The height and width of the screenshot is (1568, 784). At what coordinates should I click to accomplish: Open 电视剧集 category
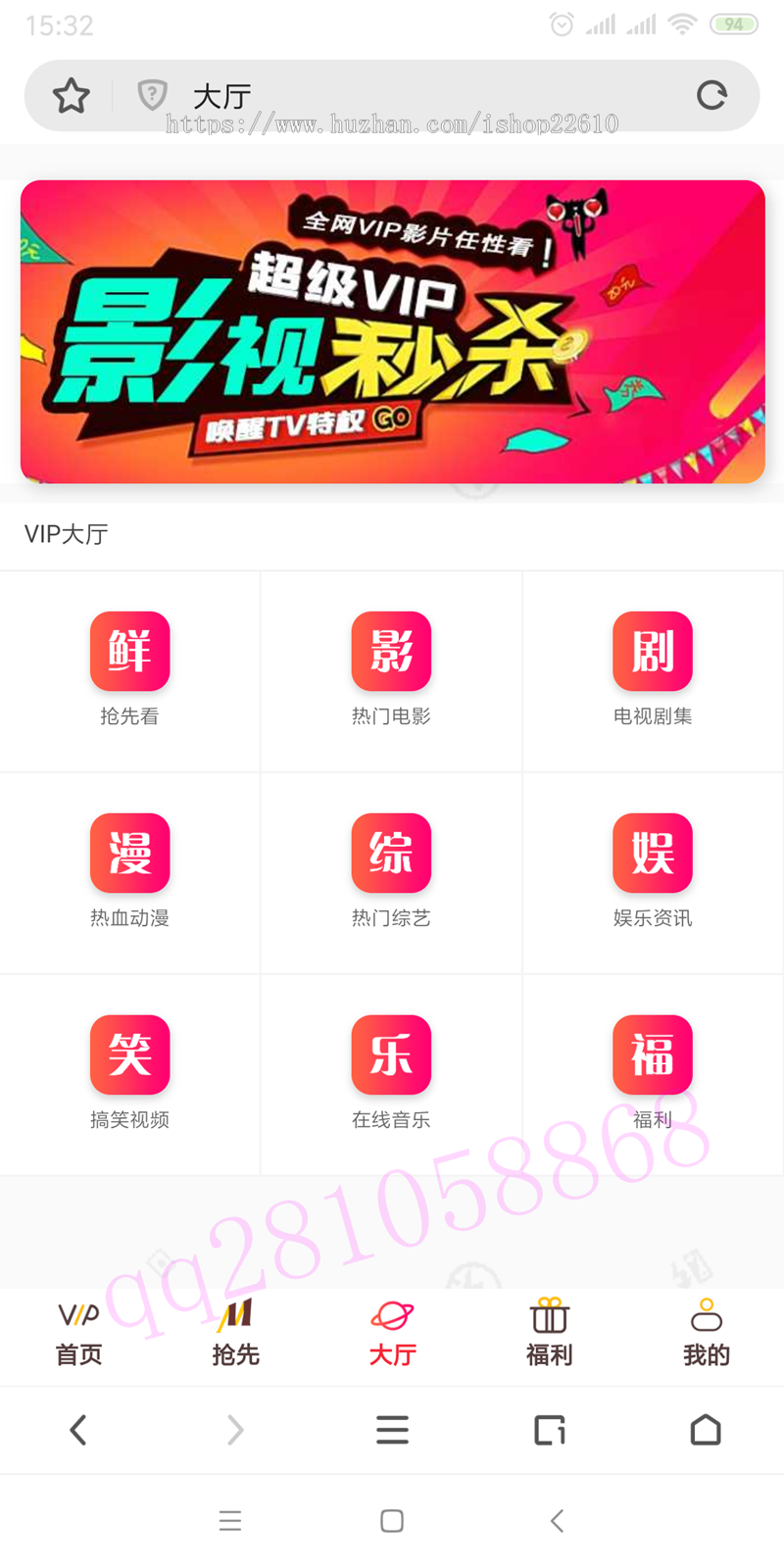653,670
